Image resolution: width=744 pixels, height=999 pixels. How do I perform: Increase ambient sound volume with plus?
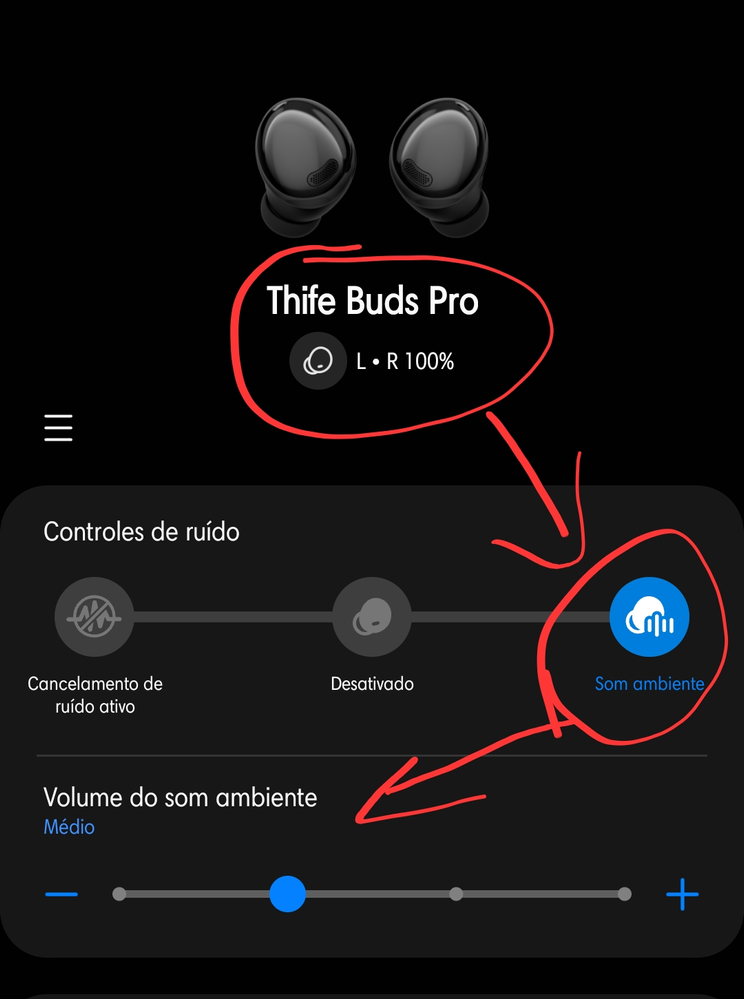pyautogui.click(x=682, y=894)
